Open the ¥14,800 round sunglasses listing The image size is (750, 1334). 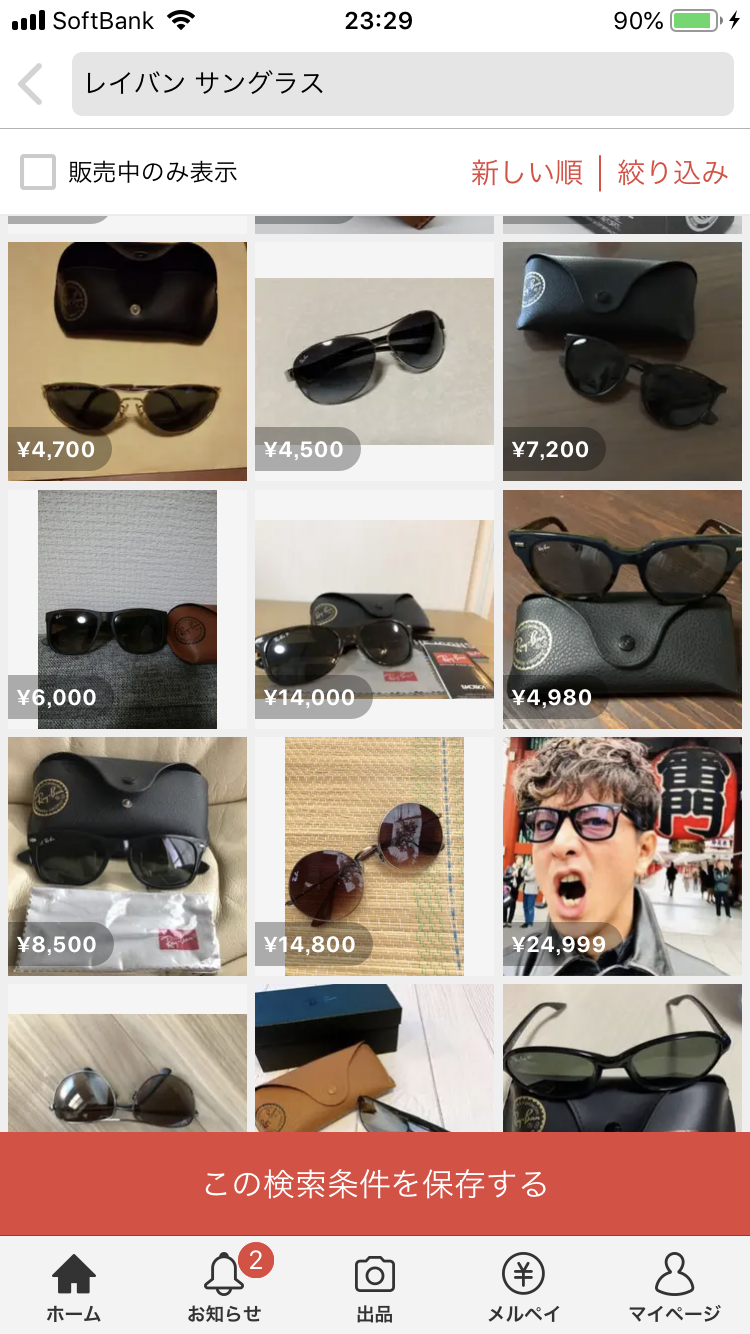pyautogui.click(x=374, y=856)
